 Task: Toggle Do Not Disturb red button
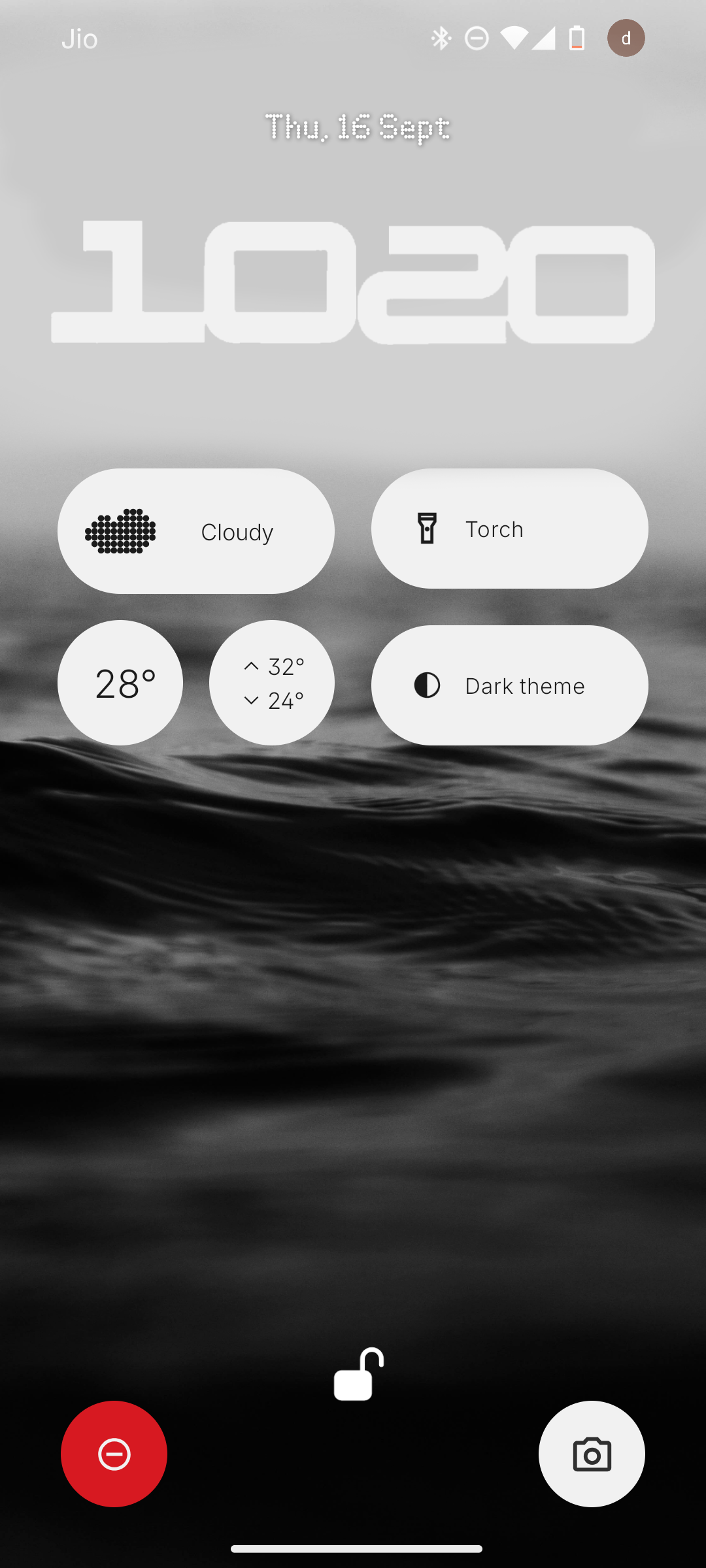click(x=114, y=1454)
